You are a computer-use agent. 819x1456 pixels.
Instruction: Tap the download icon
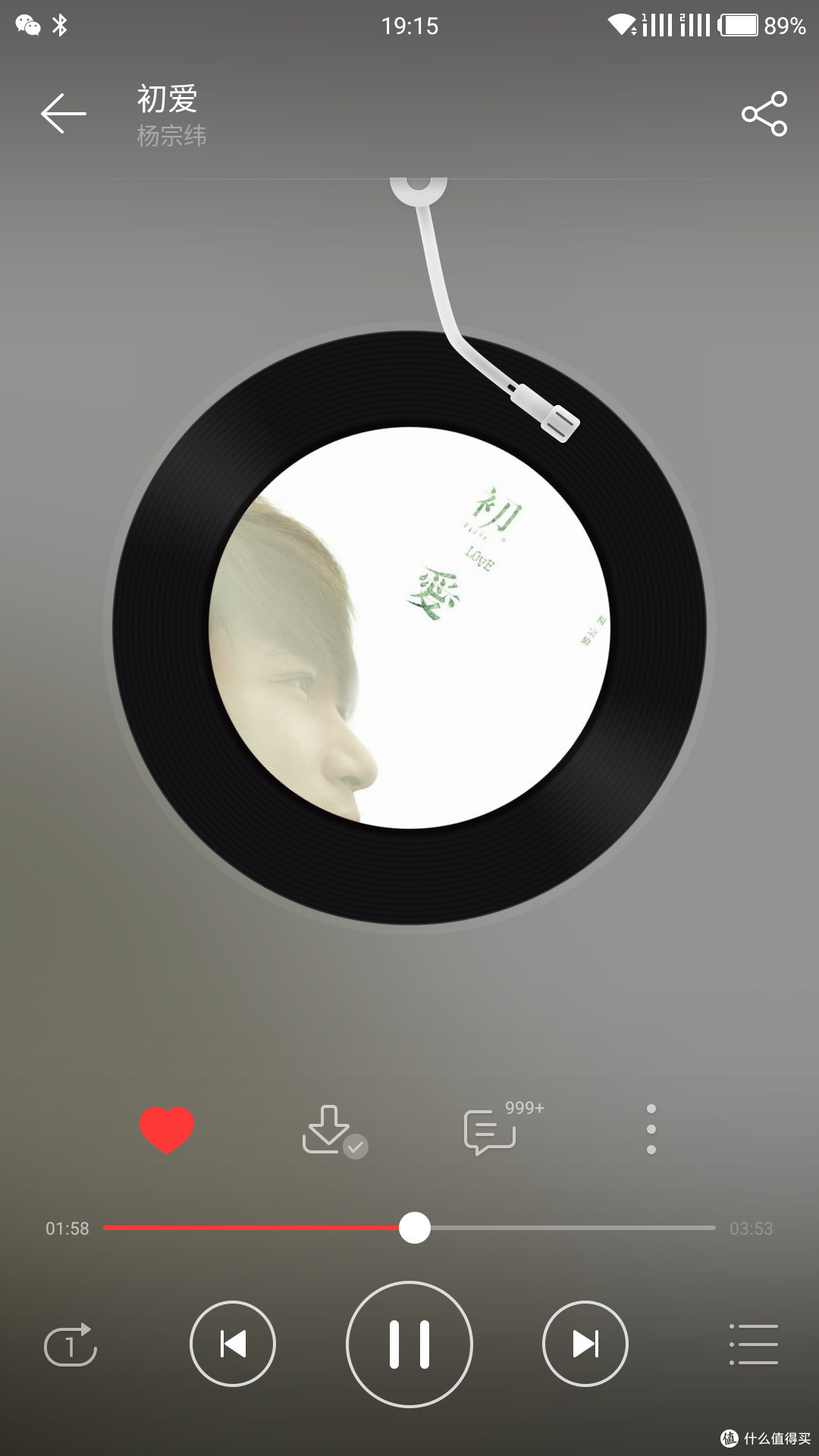click(334, 1131)
